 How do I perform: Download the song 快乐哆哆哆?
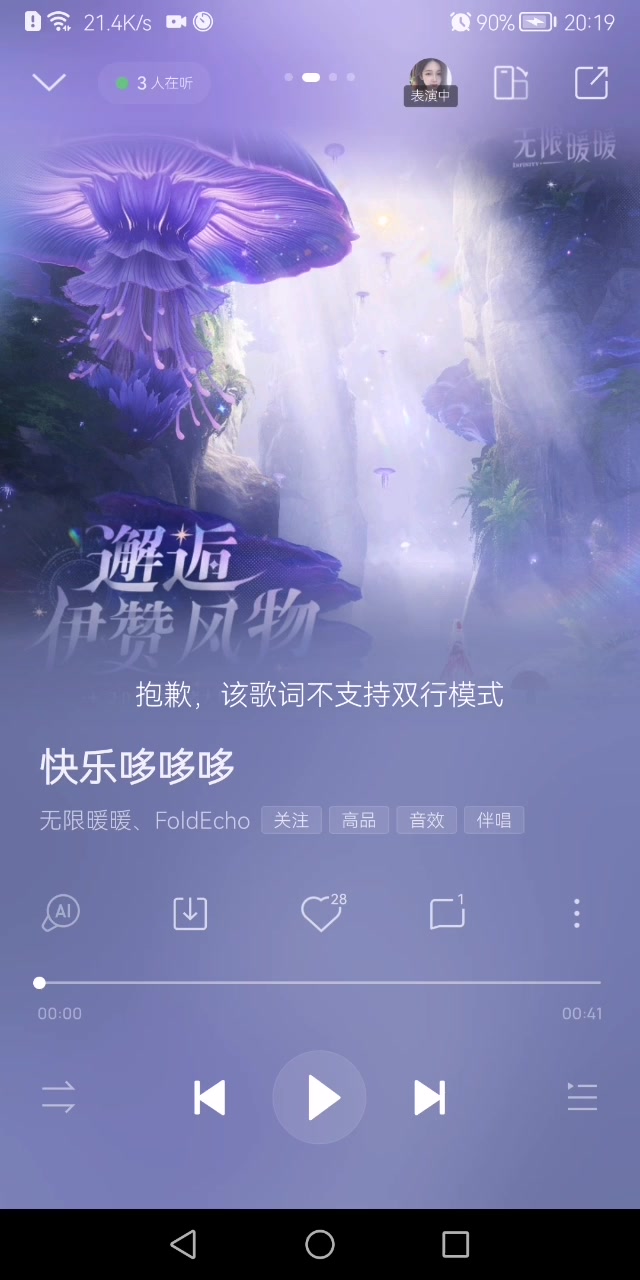click(190, 912)
